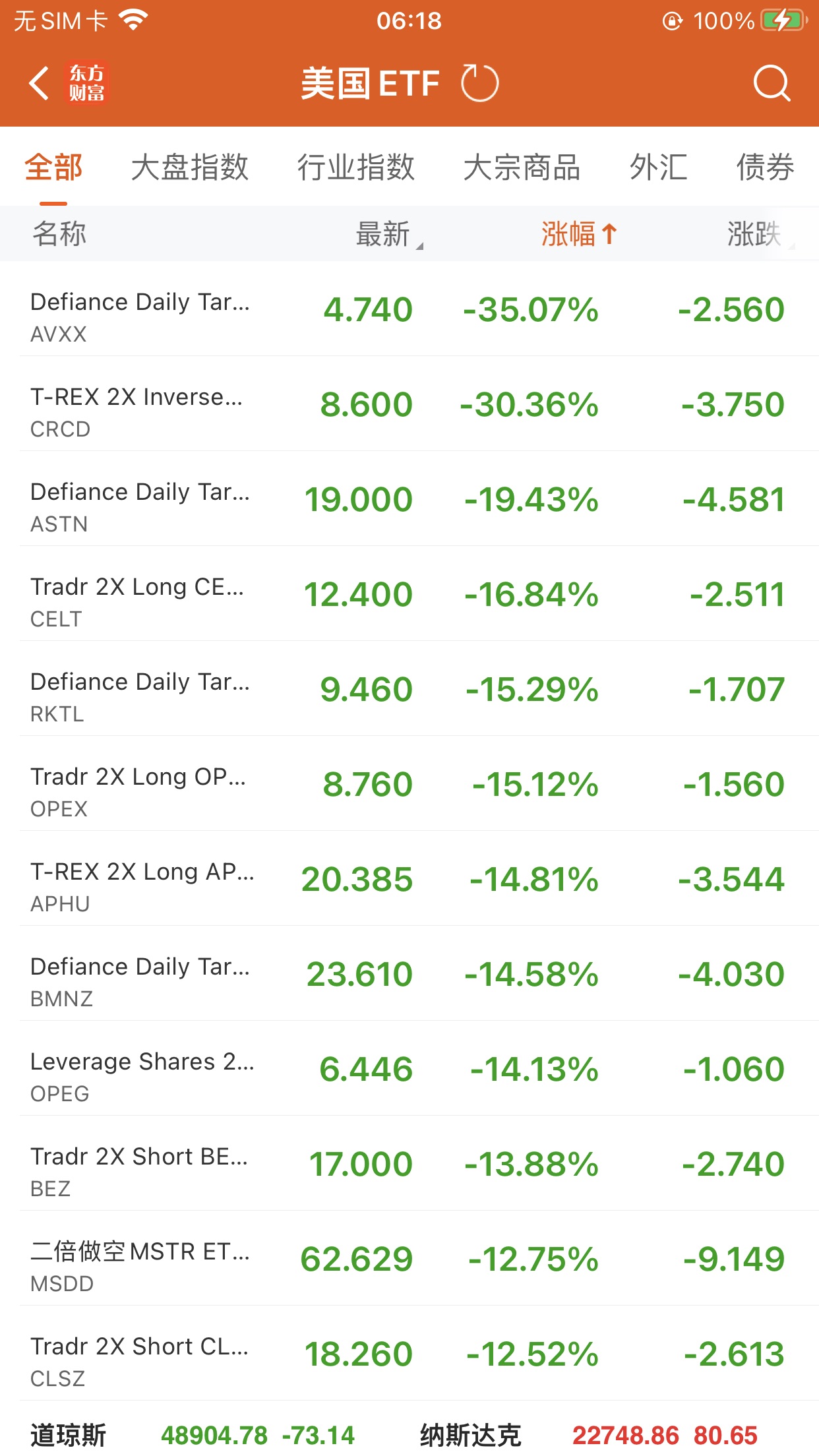Open the CRCD ETF row

coord(409,405)
